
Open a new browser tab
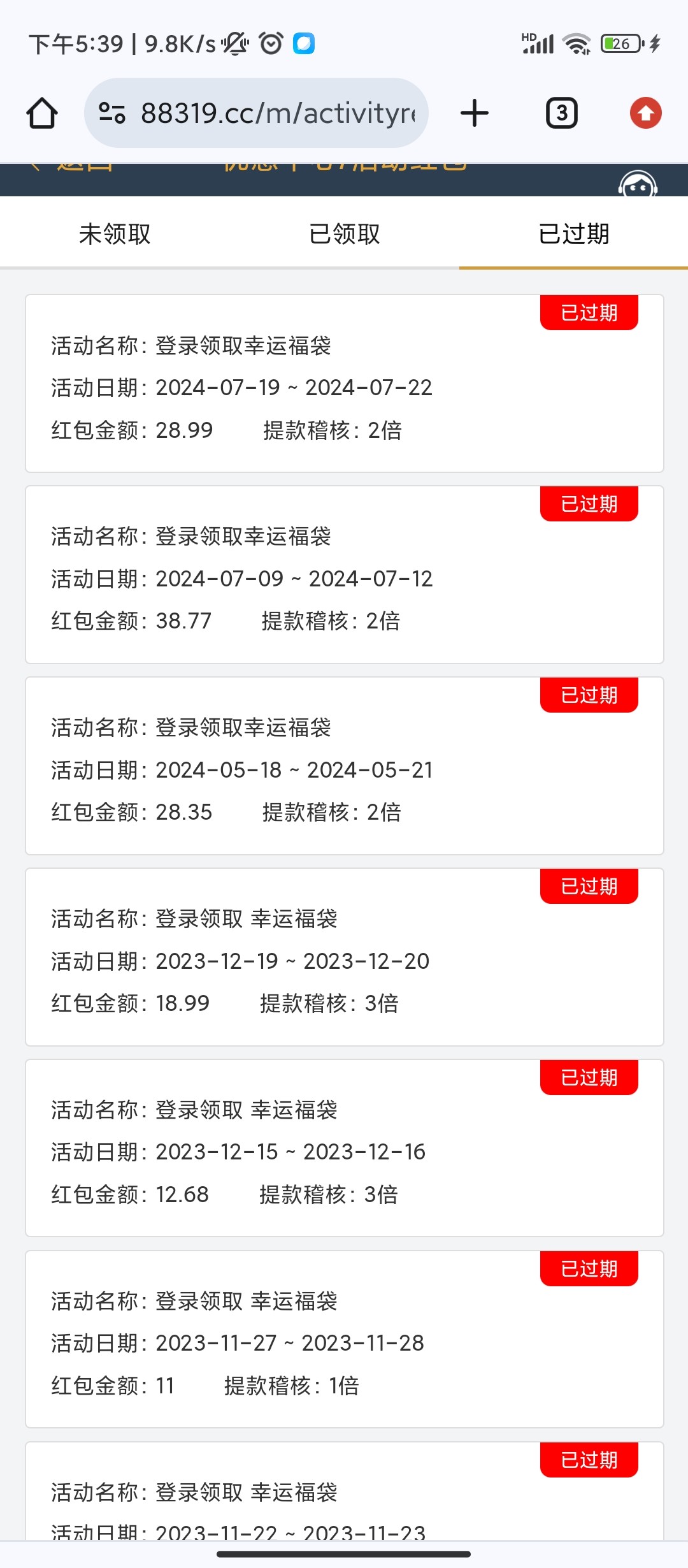coord(474,113)
